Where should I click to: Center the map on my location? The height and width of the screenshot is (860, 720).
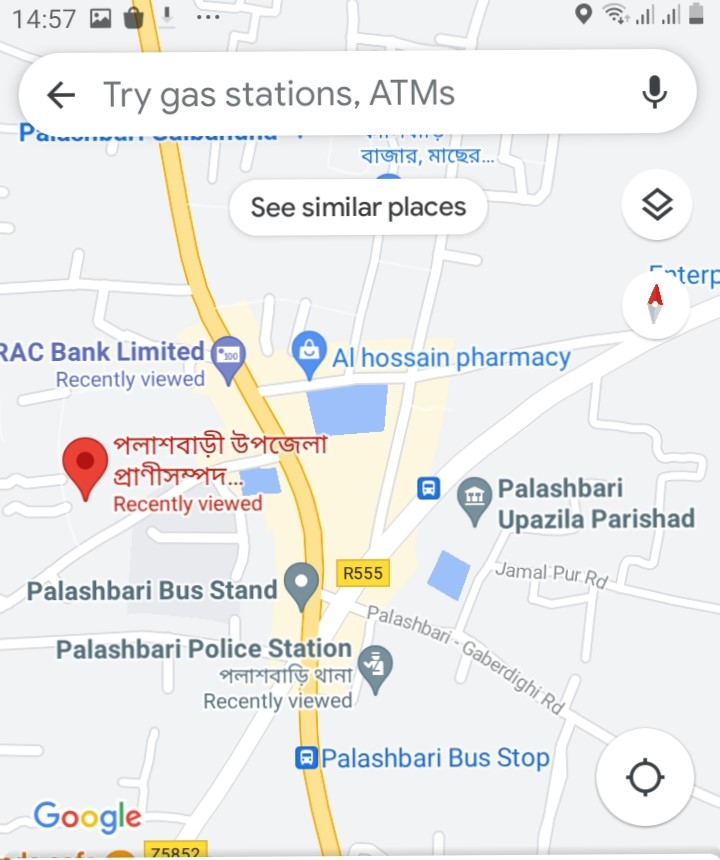click(x=645, y=777)
